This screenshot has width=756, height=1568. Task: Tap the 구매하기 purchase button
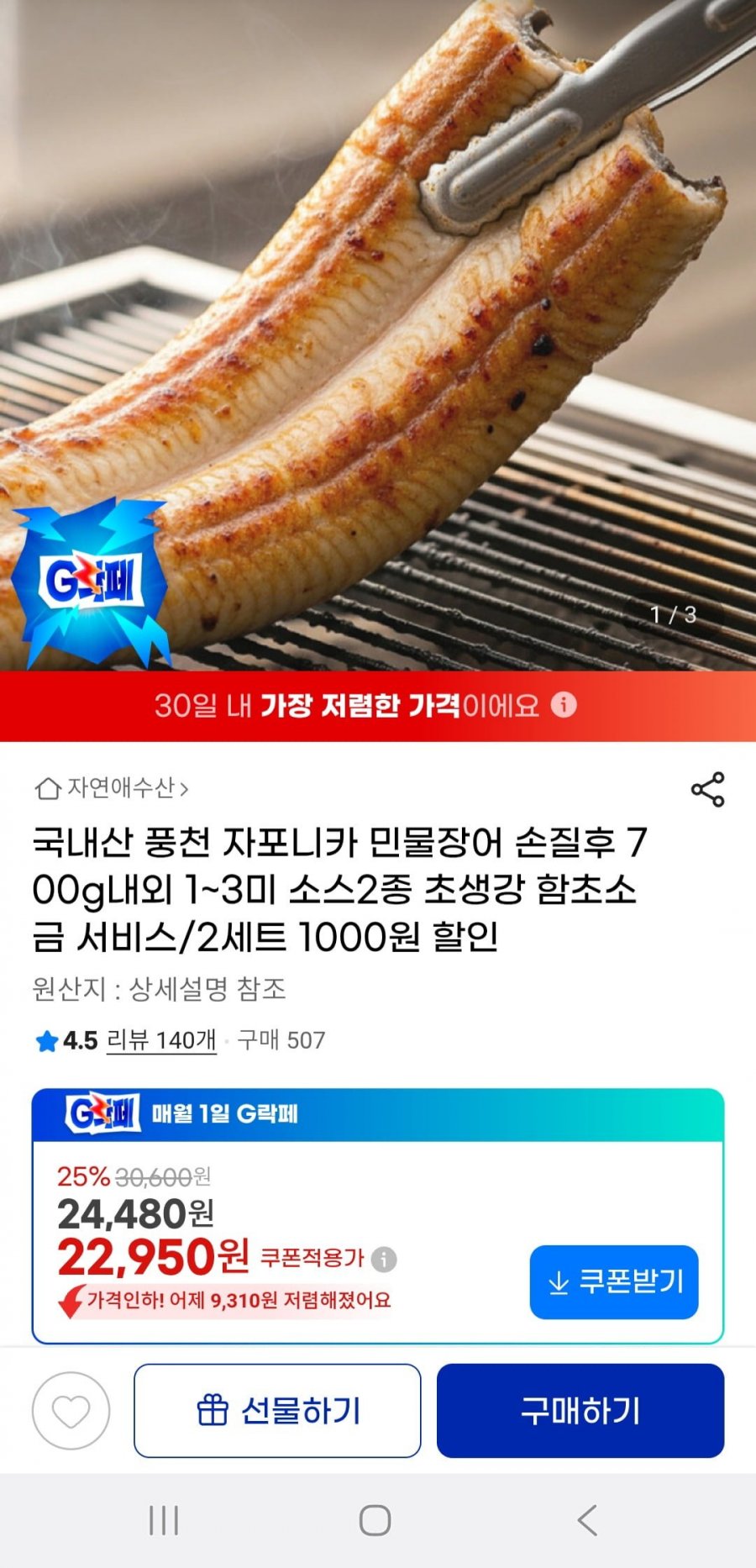[580, 1411]
